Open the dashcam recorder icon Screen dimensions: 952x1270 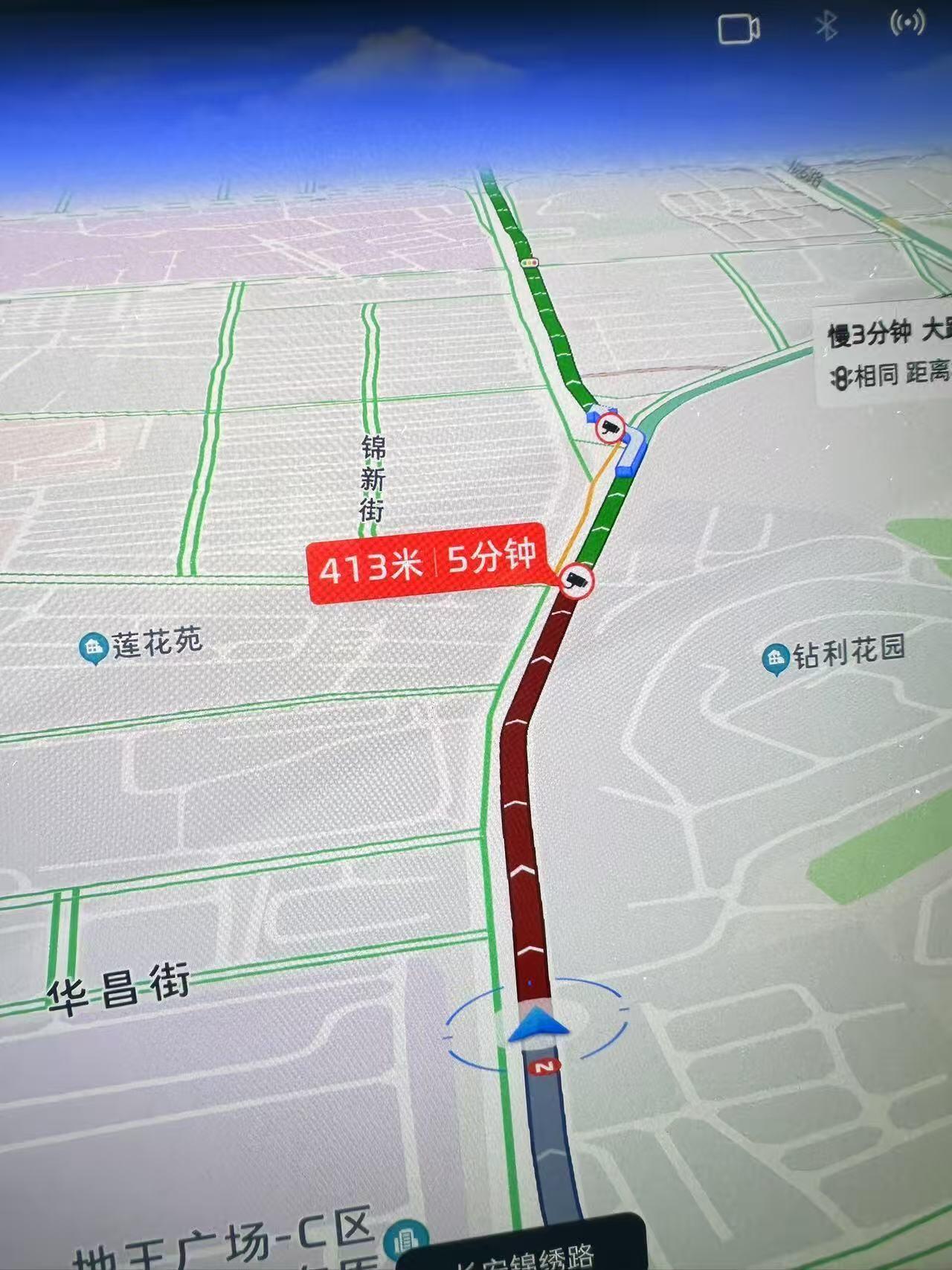(738, 30)
